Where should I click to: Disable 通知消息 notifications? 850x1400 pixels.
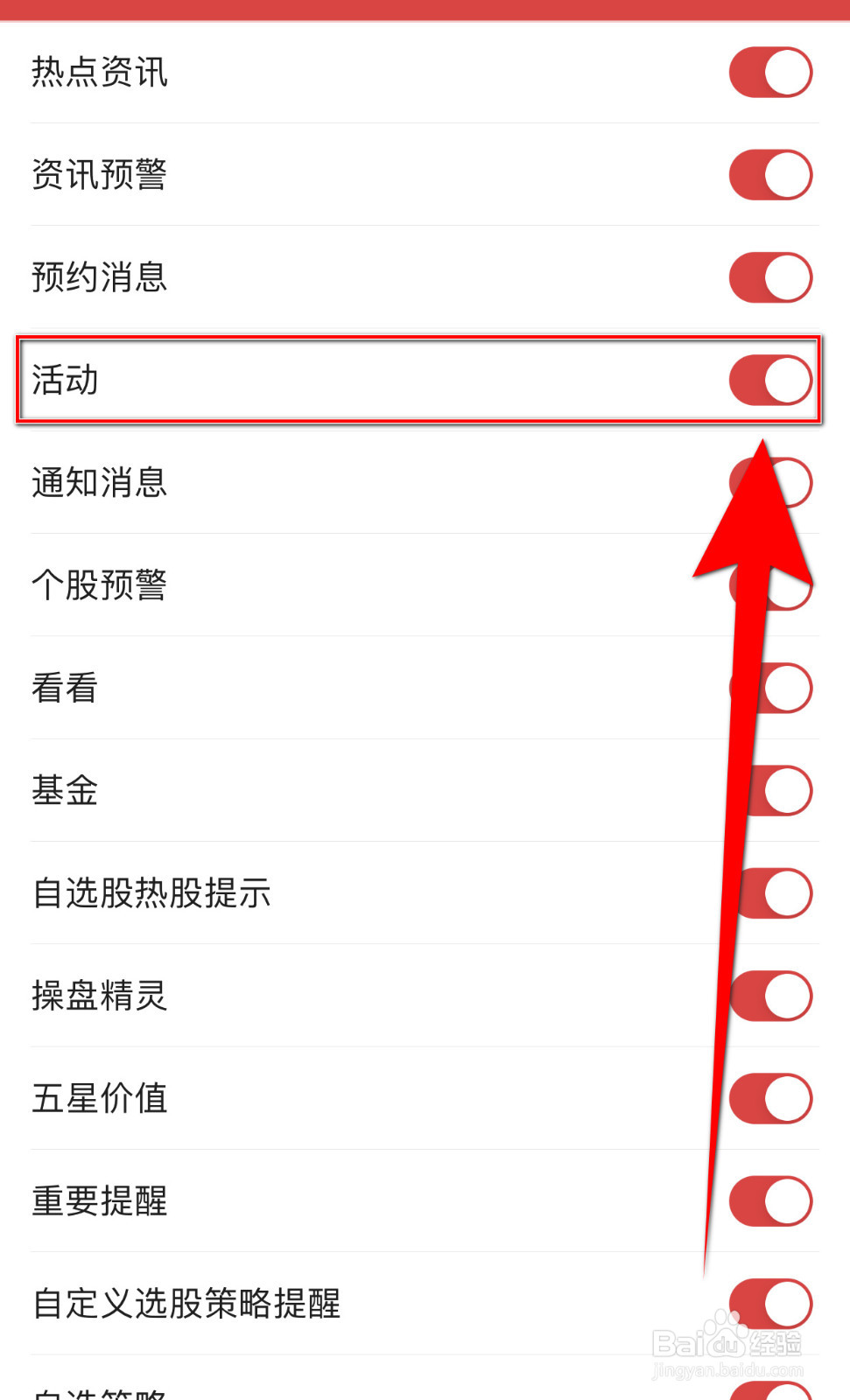point(769,482)
